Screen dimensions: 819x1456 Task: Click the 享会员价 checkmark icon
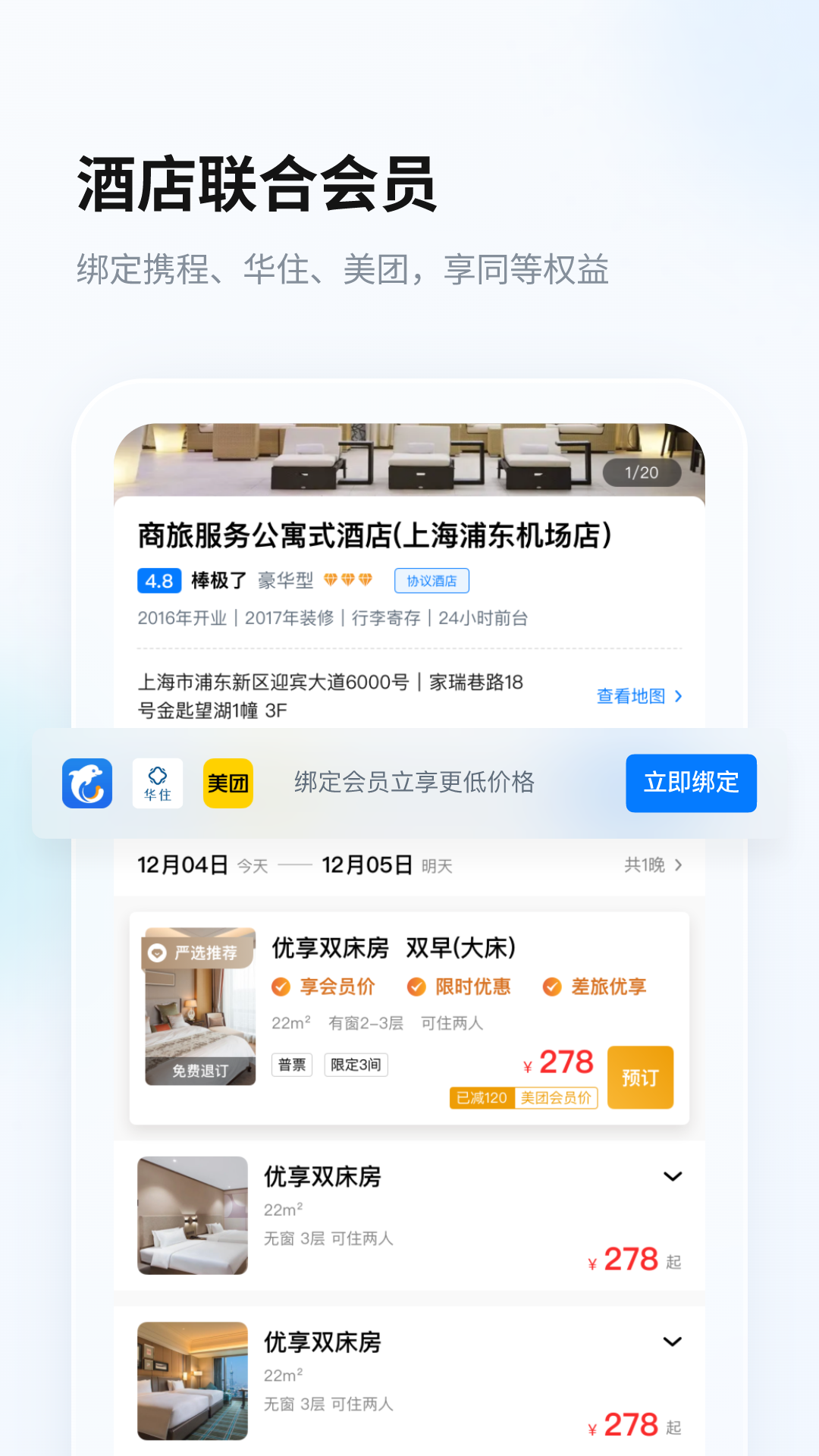[x=280, y=987]
